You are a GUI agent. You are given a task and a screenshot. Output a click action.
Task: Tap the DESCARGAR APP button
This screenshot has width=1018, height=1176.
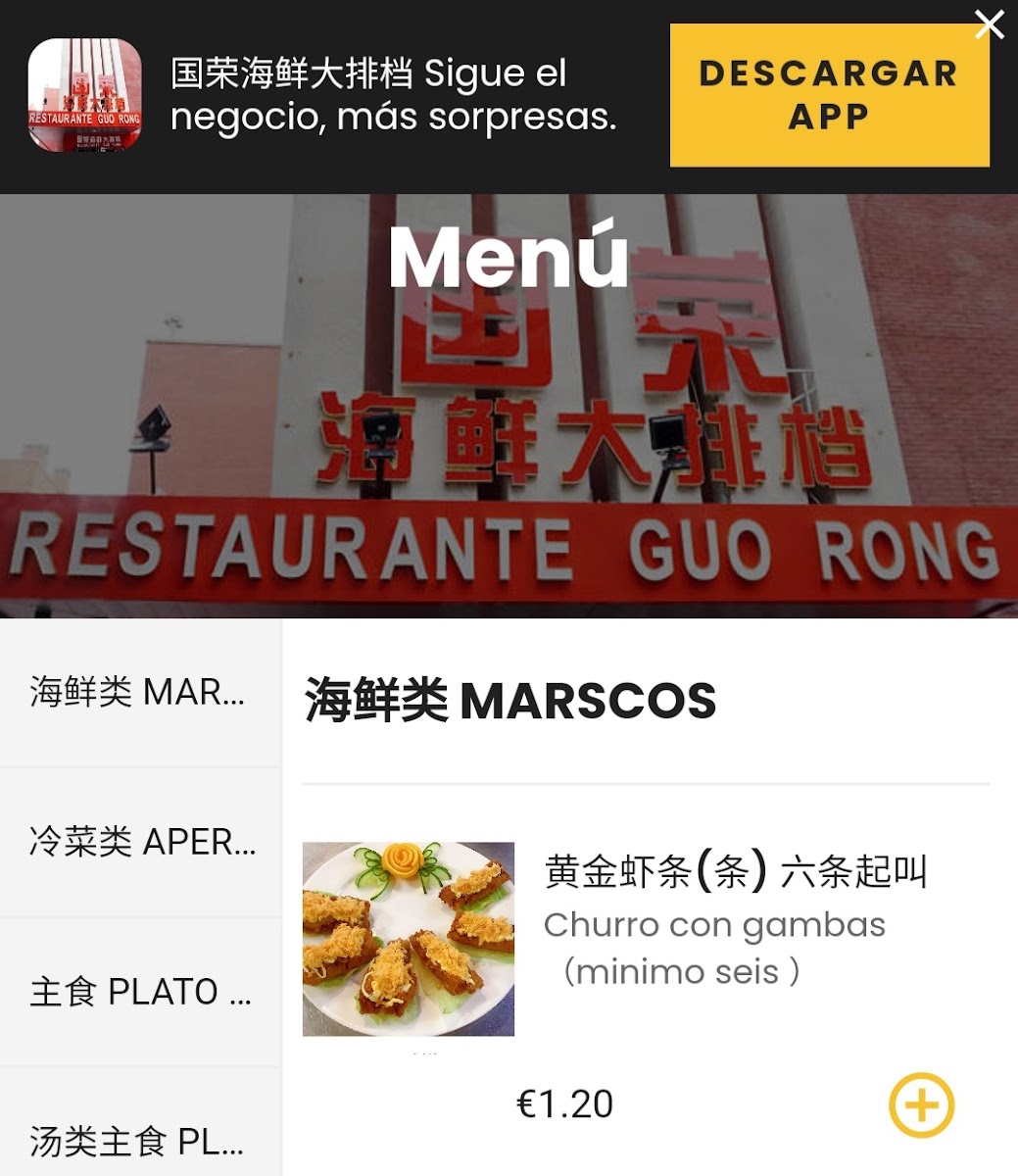829,95
